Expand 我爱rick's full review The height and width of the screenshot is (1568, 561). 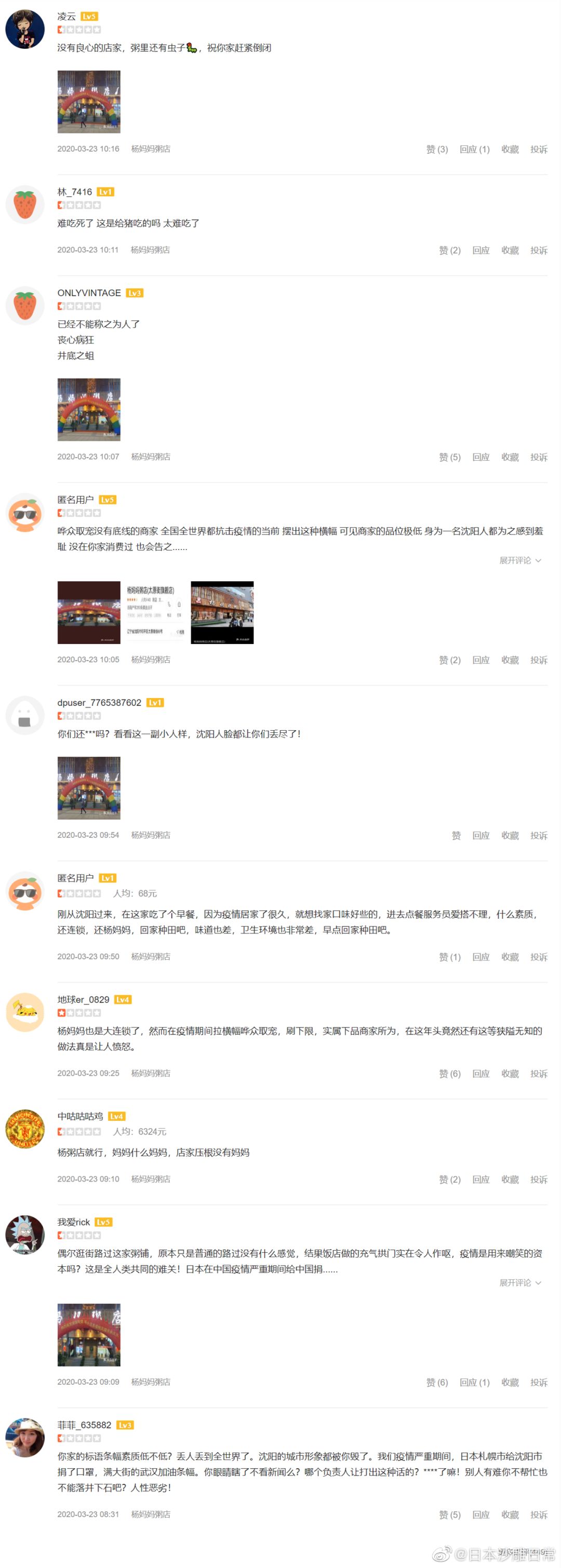(519, 1283)
